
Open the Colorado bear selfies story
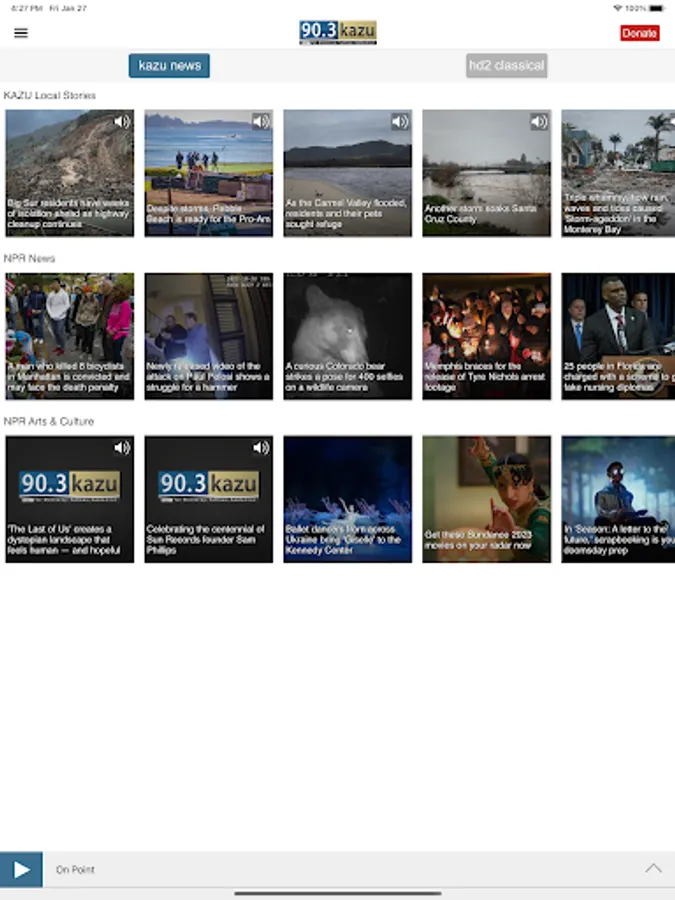coord(347,336)
